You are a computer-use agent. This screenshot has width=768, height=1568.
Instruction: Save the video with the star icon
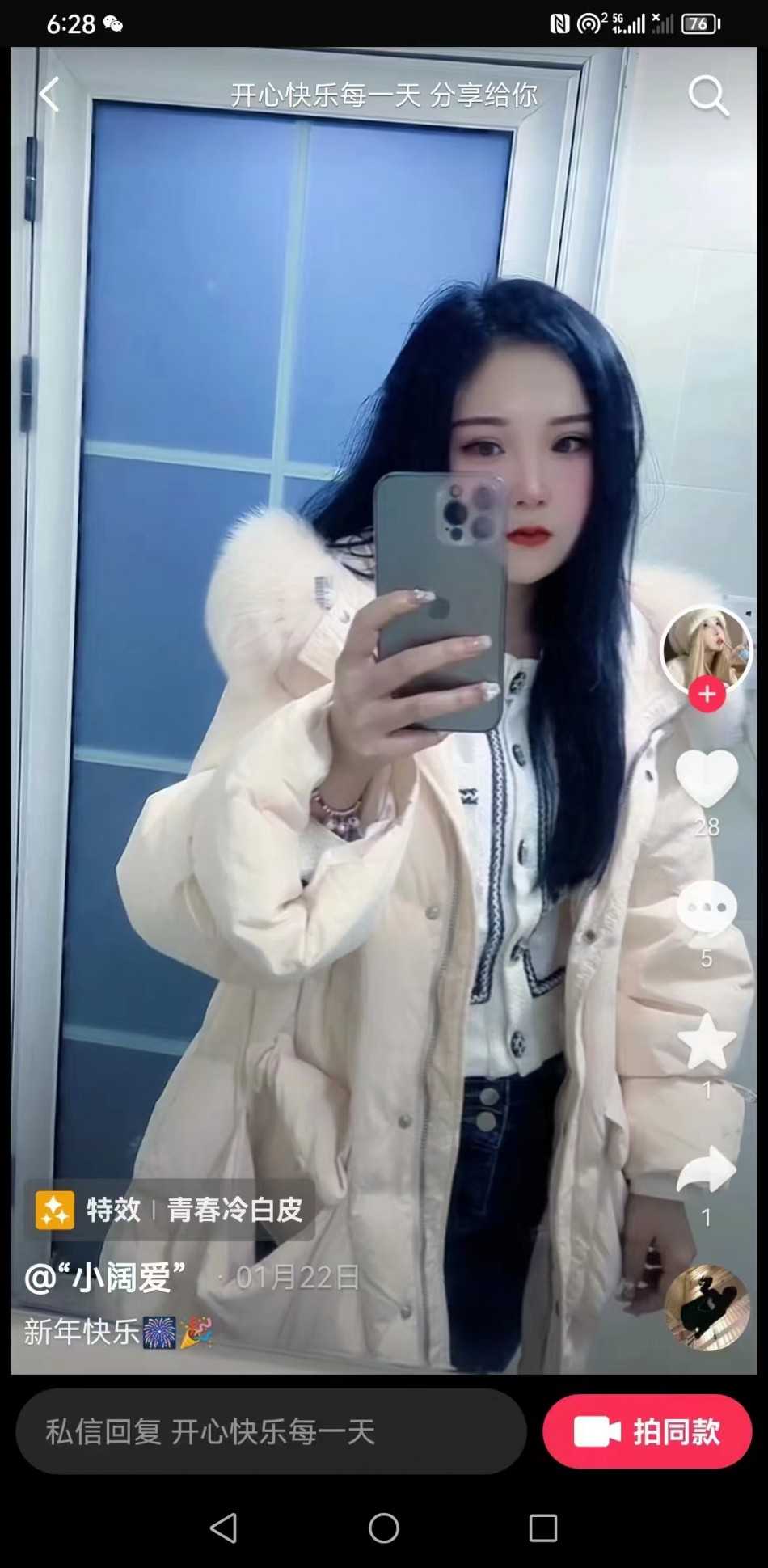(707, 1042)
